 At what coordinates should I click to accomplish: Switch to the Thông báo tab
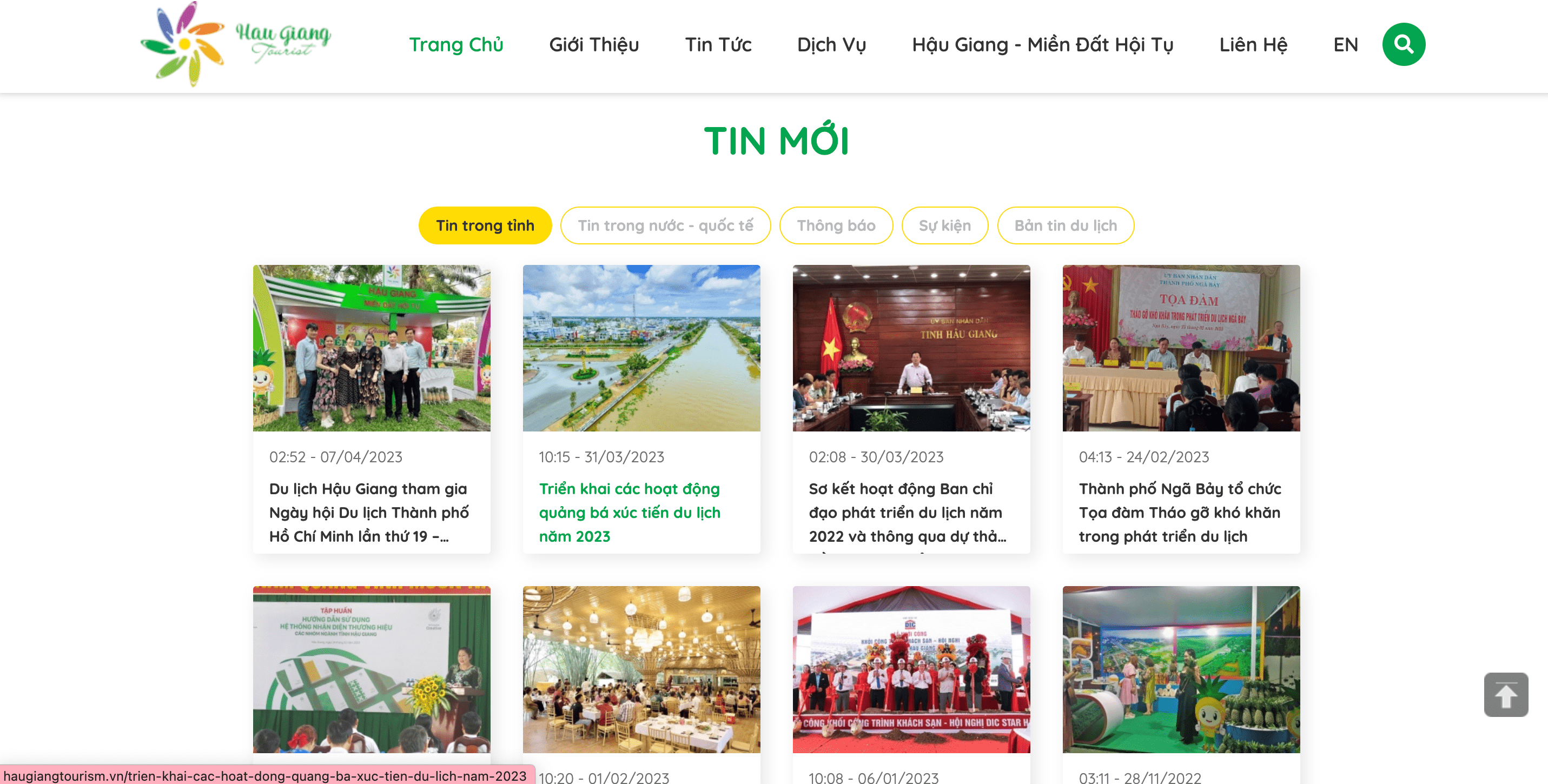click(836, 225)
